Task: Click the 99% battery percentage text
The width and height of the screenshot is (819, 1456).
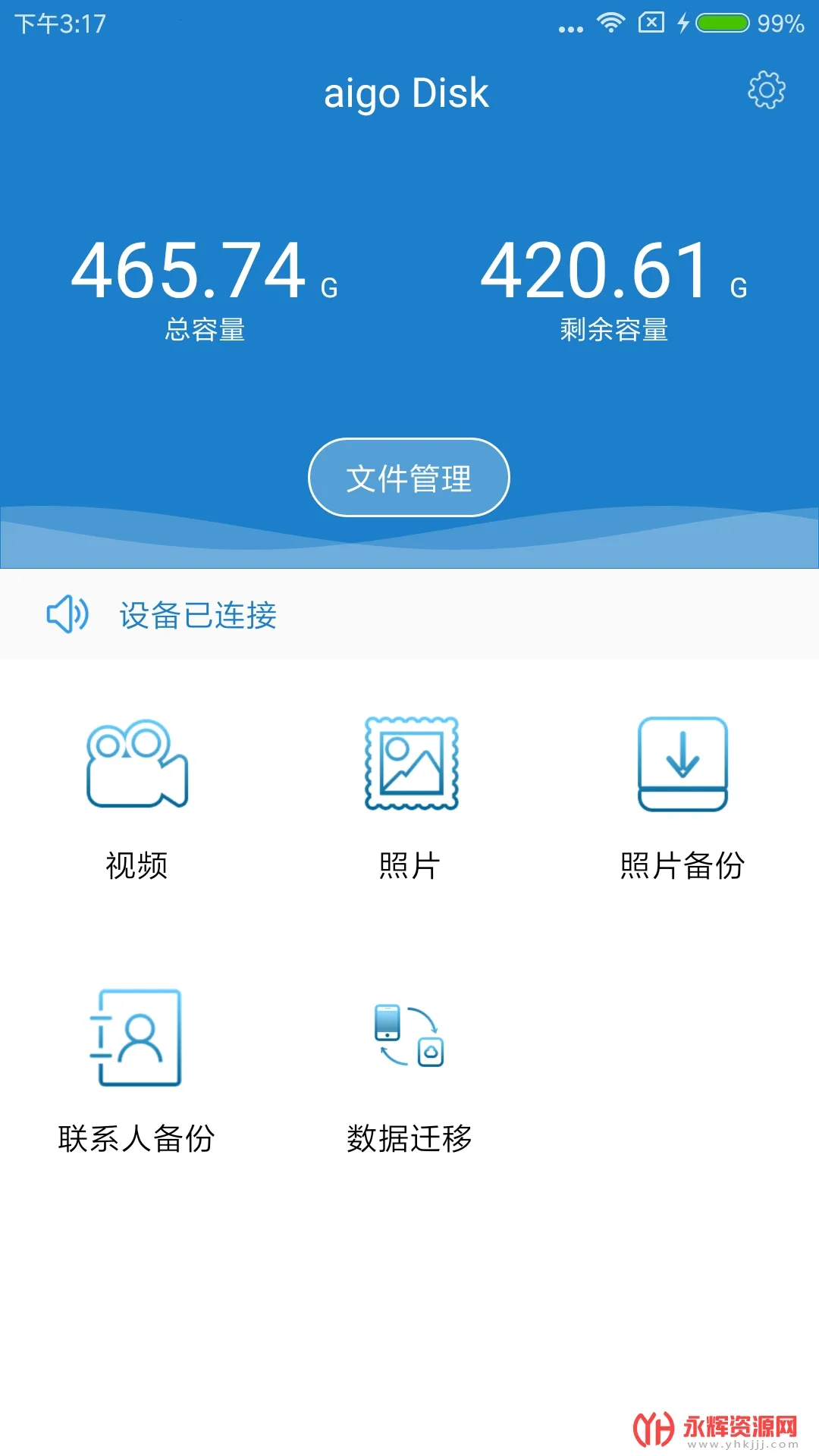Action: point(781,23)
